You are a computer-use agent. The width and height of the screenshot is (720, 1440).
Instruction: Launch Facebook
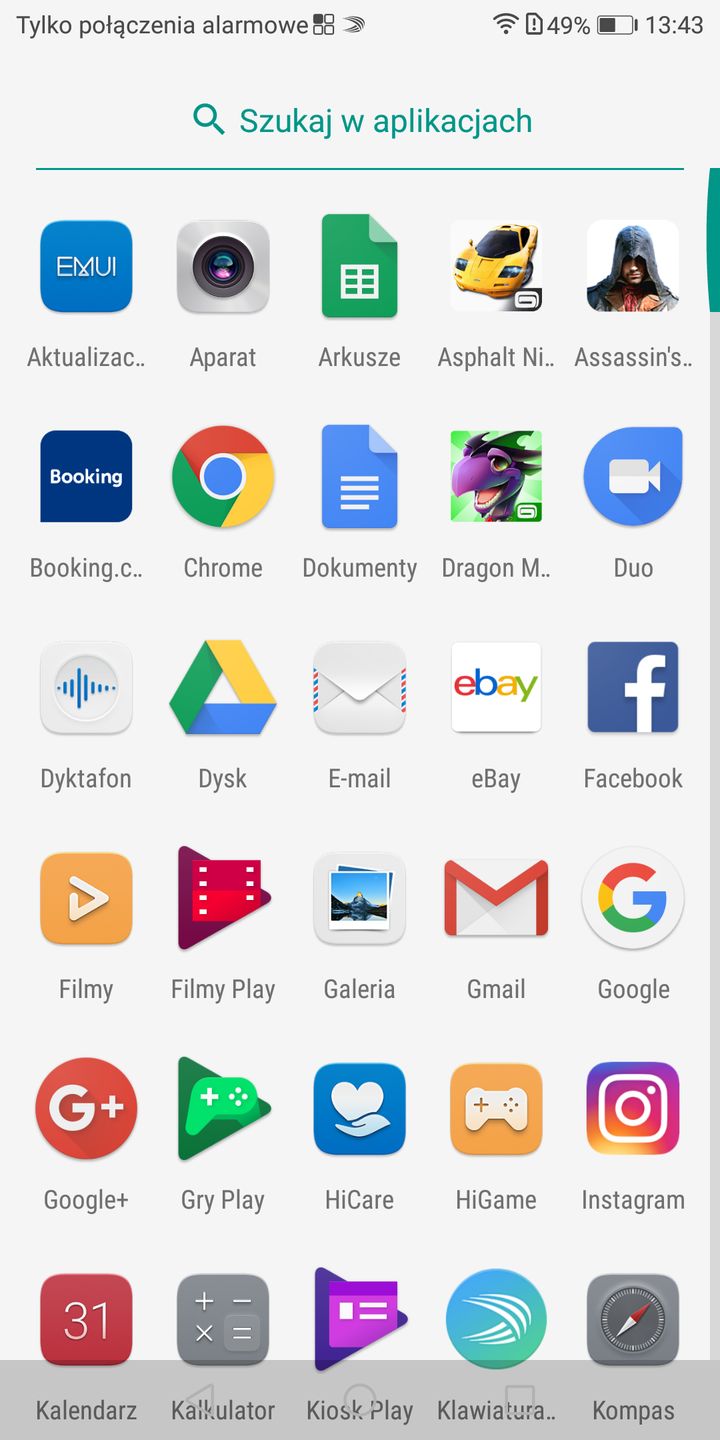[x=633, y=688]
